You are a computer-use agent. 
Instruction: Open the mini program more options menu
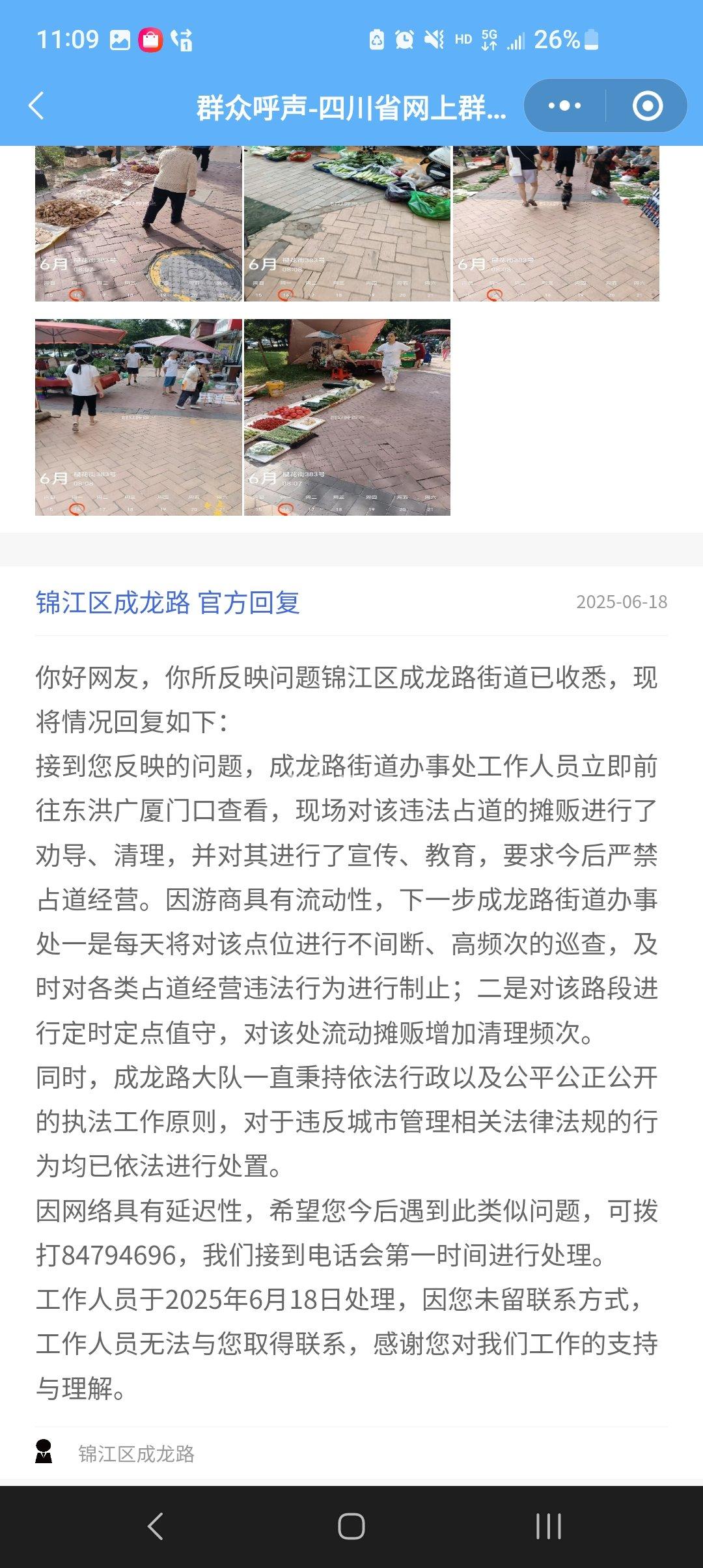(564, 106)
